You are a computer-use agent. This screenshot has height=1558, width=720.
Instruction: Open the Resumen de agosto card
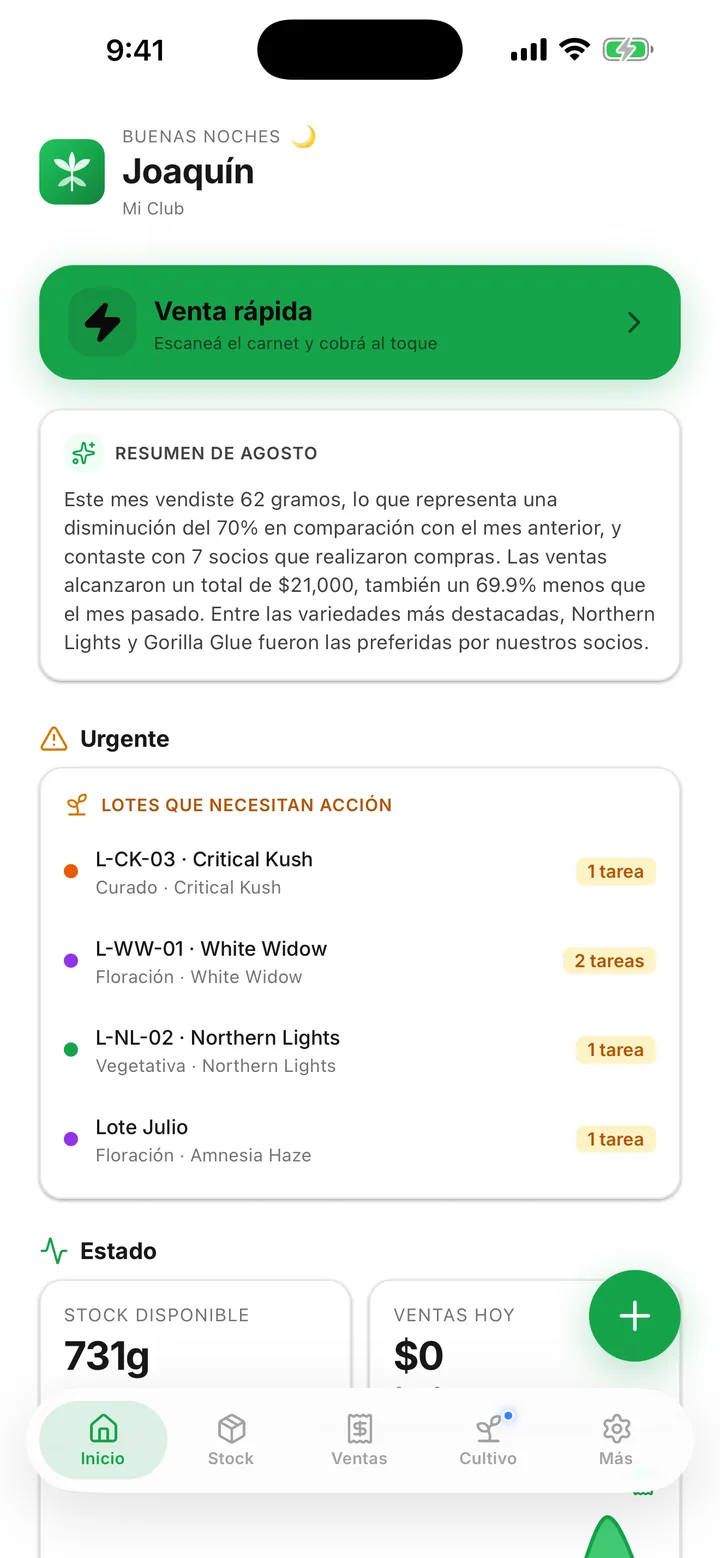tap(360, 546)
